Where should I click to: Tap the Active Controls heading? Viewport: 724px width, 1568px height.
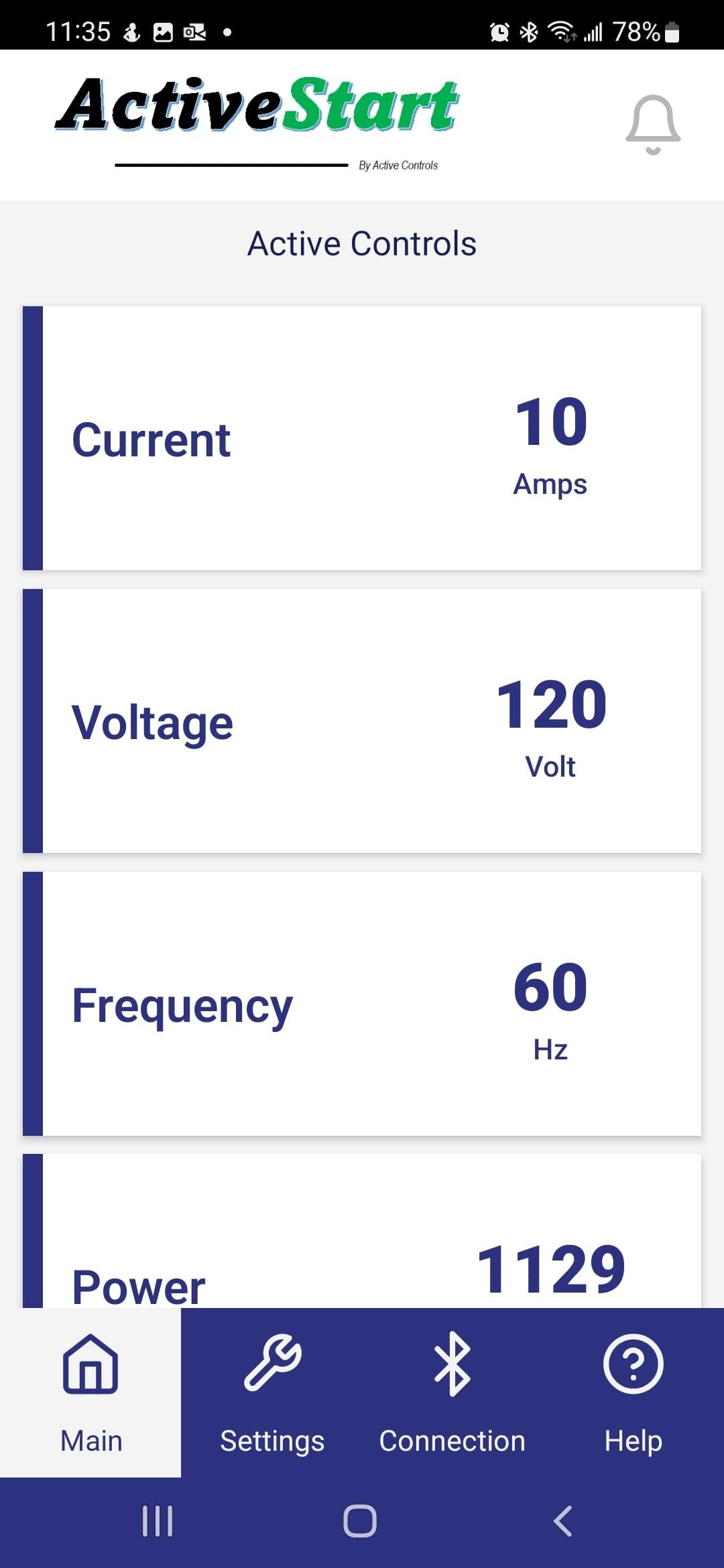click(362, 243)
